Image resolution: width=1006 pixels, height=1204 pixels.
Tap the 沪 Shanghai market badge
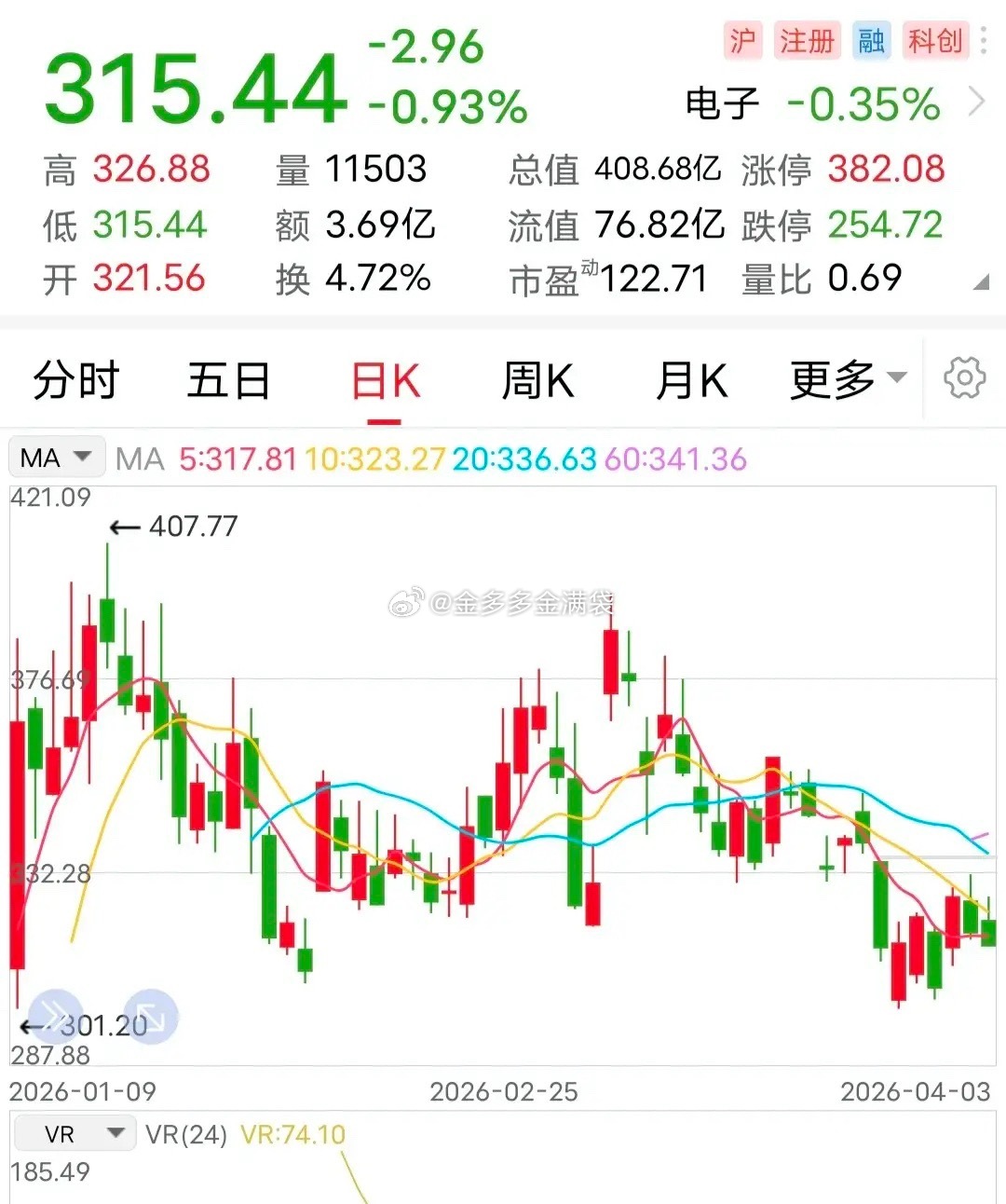[742, 41]
